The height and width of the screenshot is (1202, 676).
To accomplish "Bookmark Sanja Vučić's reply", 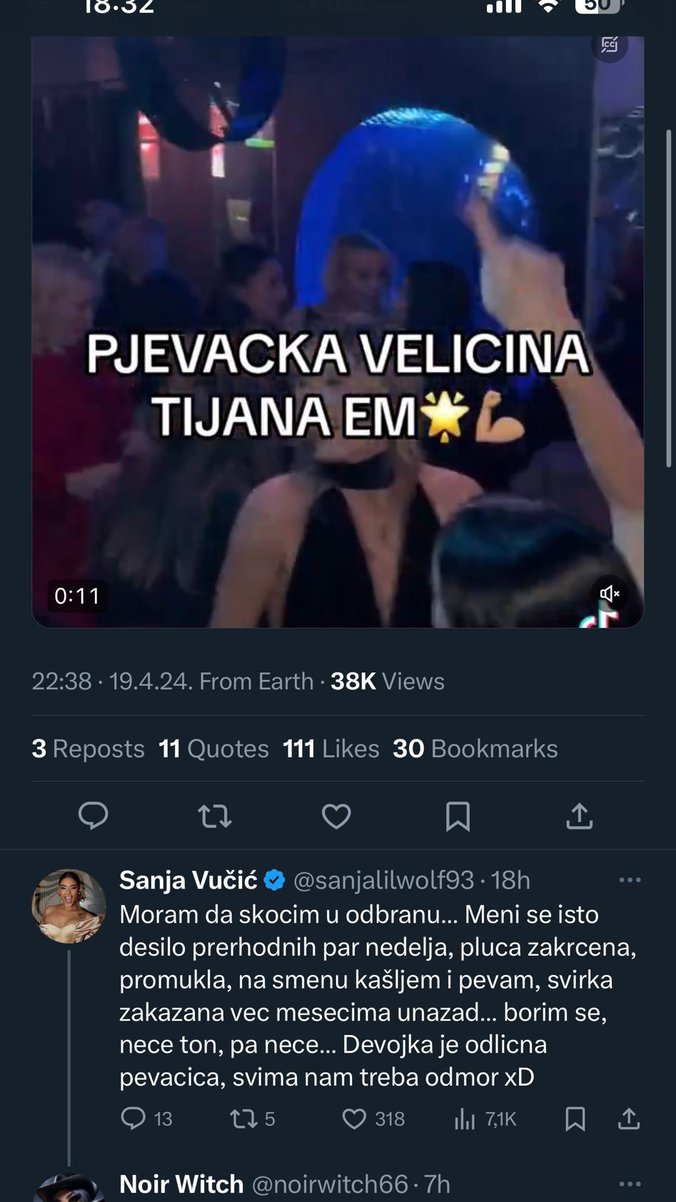I will coord(575,1118).
